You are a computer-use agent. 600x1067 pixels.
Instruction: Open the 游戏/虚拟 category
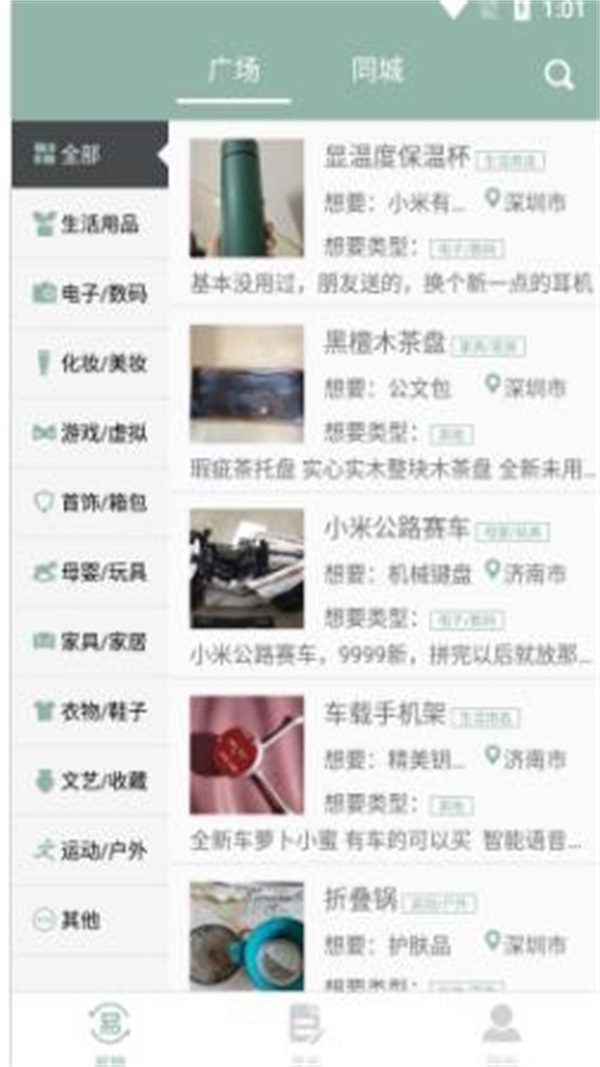tap(88, 433)
